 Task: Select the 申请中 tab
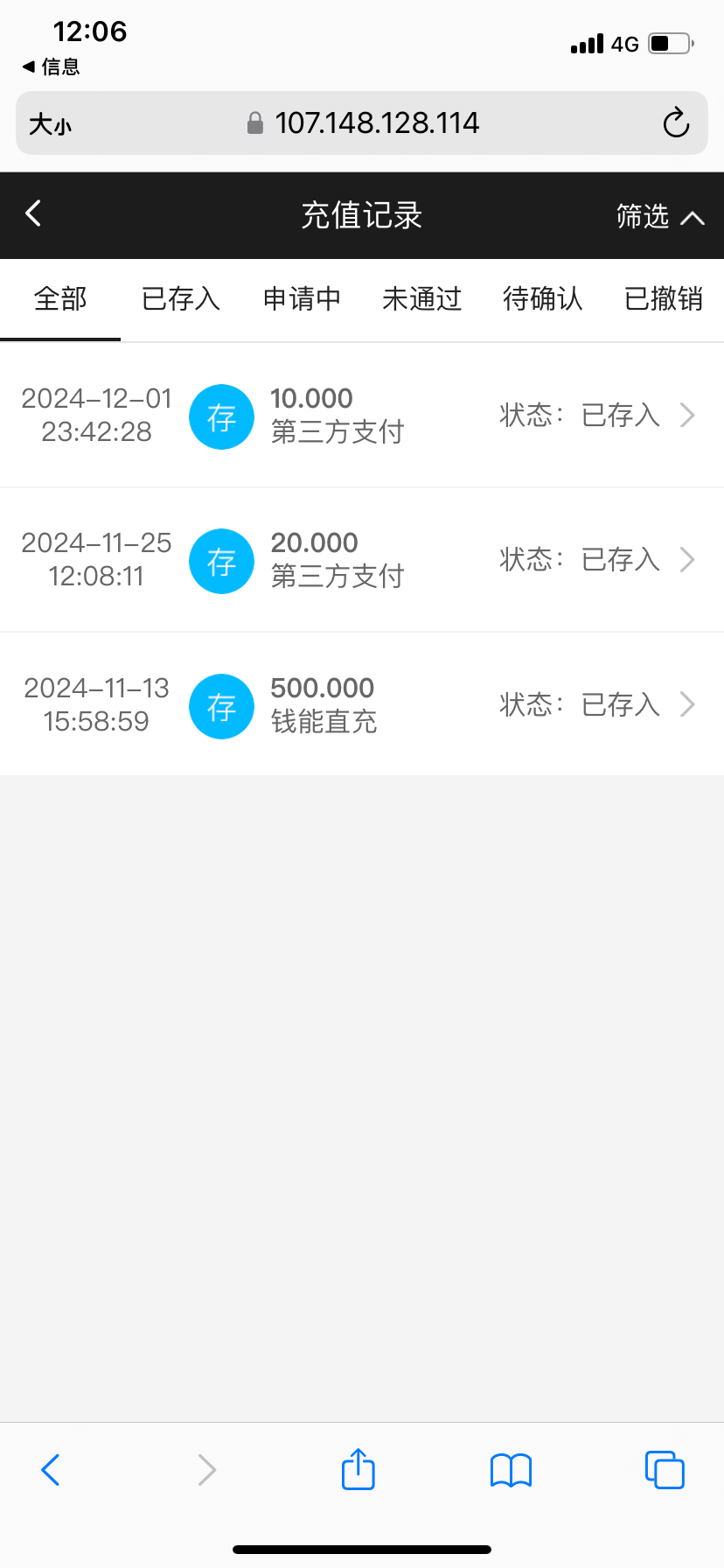click(x=302, y=299)
